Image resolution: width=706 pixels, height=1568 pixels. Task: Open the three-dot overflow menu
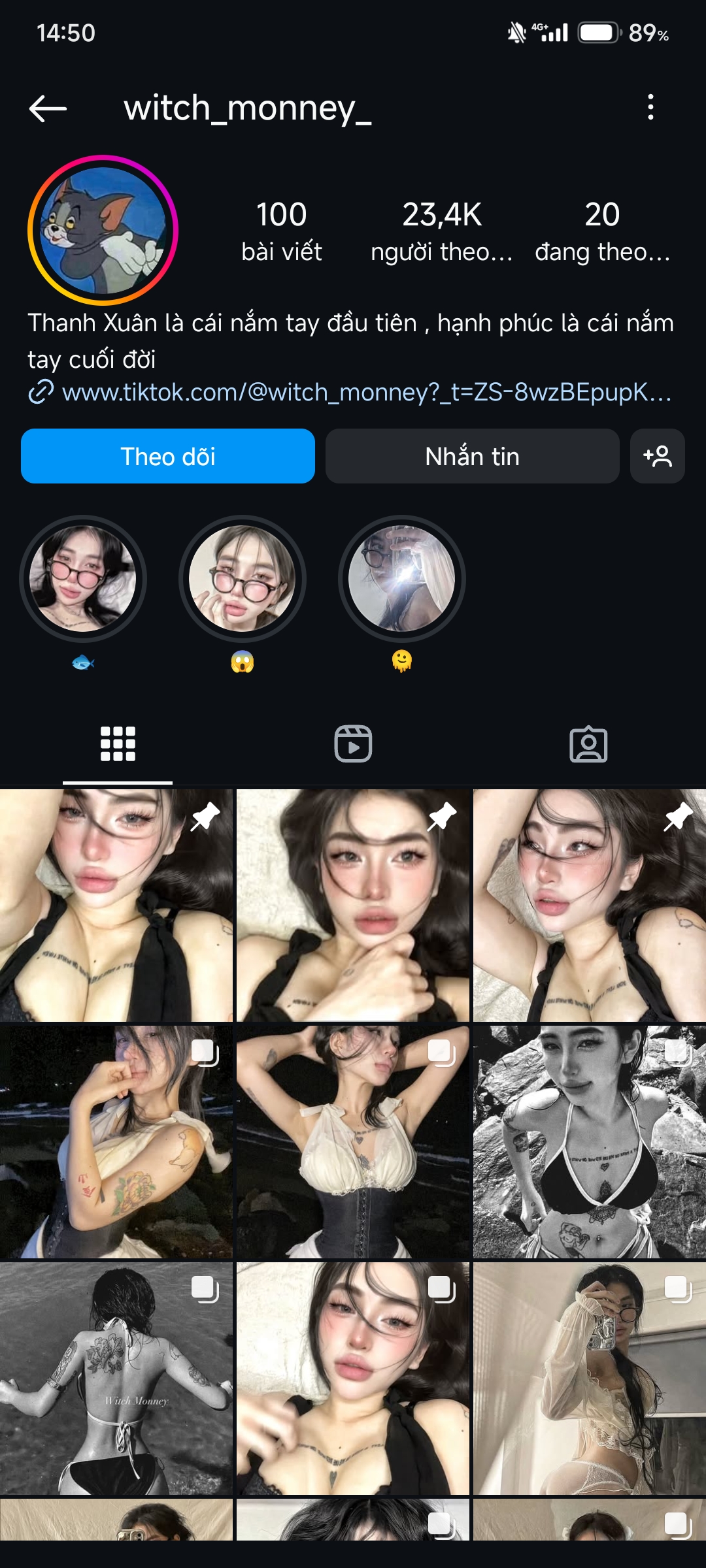click(x=650, y=107)
